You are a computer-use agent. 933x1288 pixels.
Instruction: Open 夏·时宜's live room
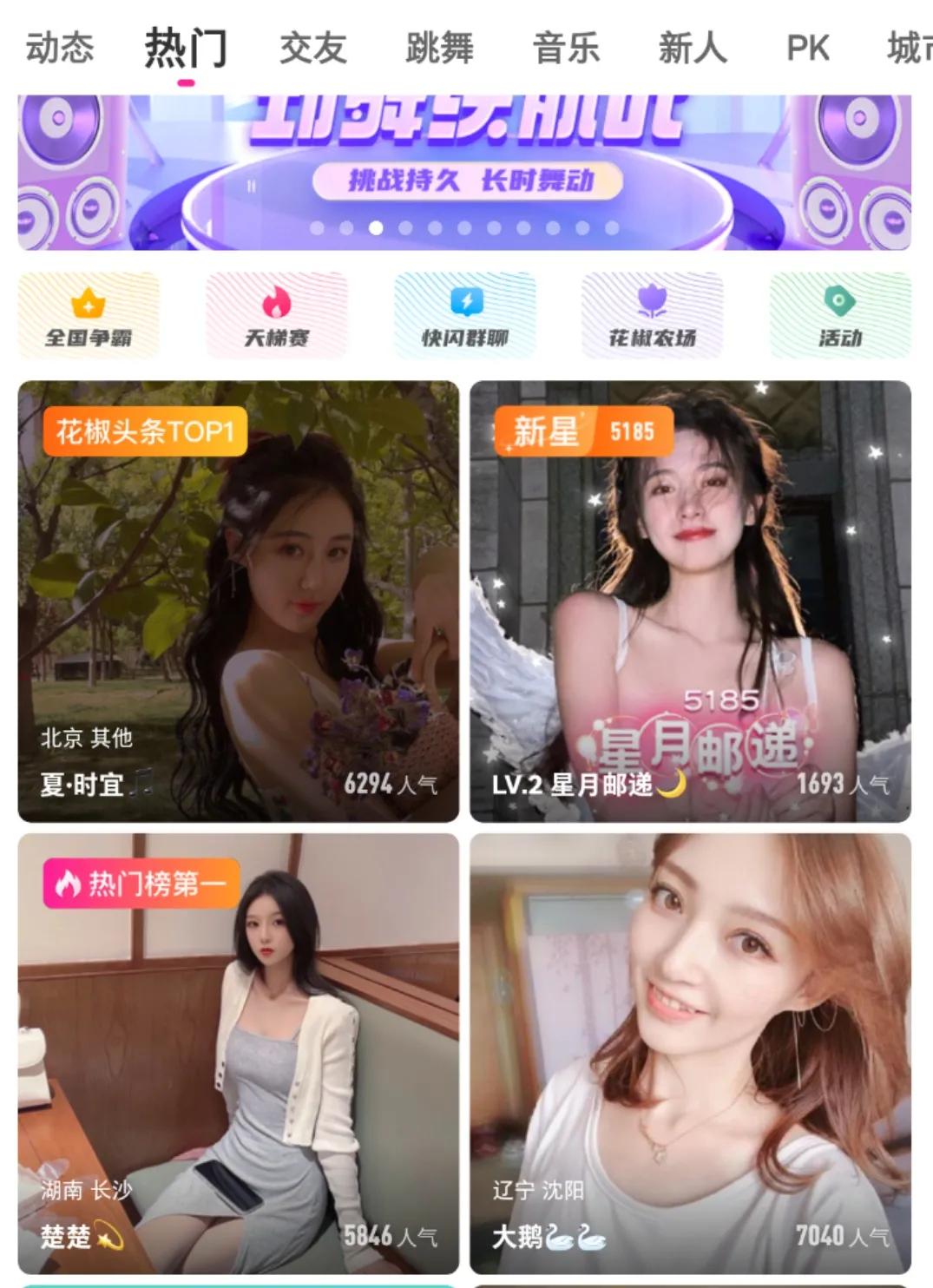(x=239, y=601)
